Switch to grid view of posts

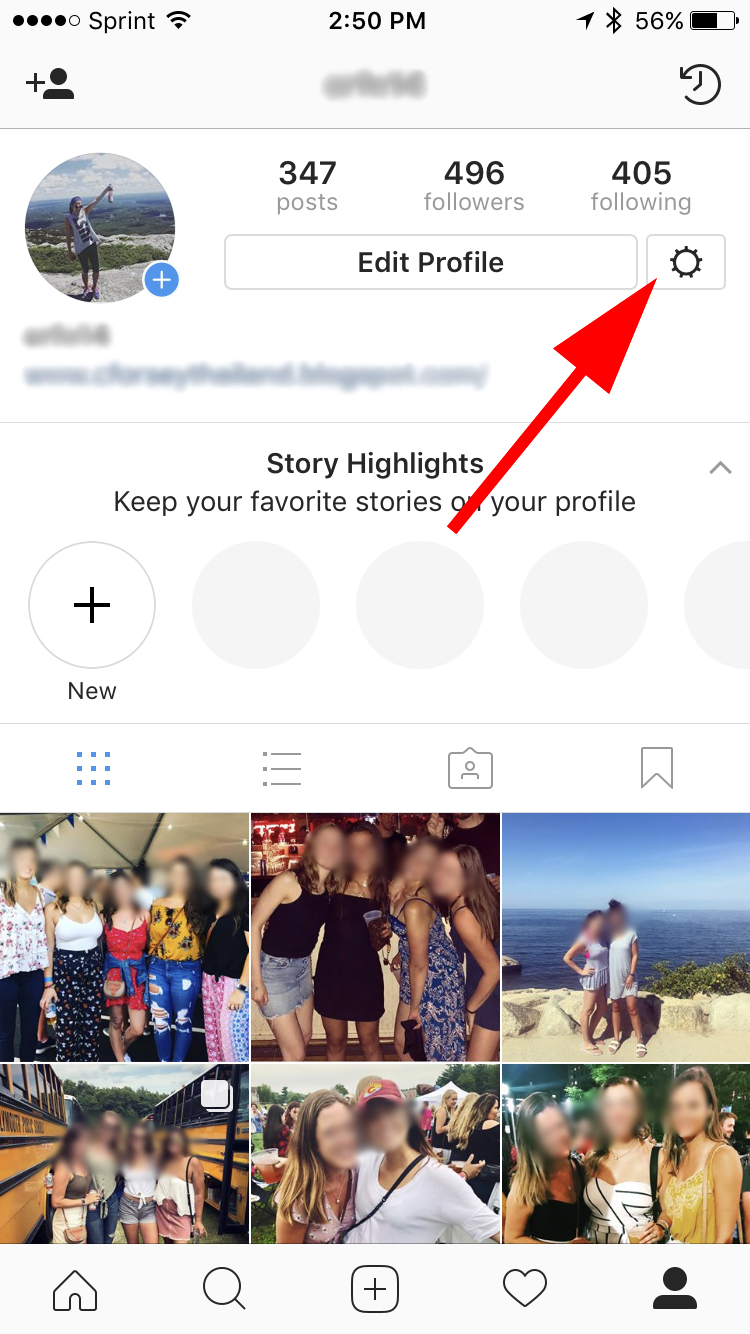(x=93, y=768)
